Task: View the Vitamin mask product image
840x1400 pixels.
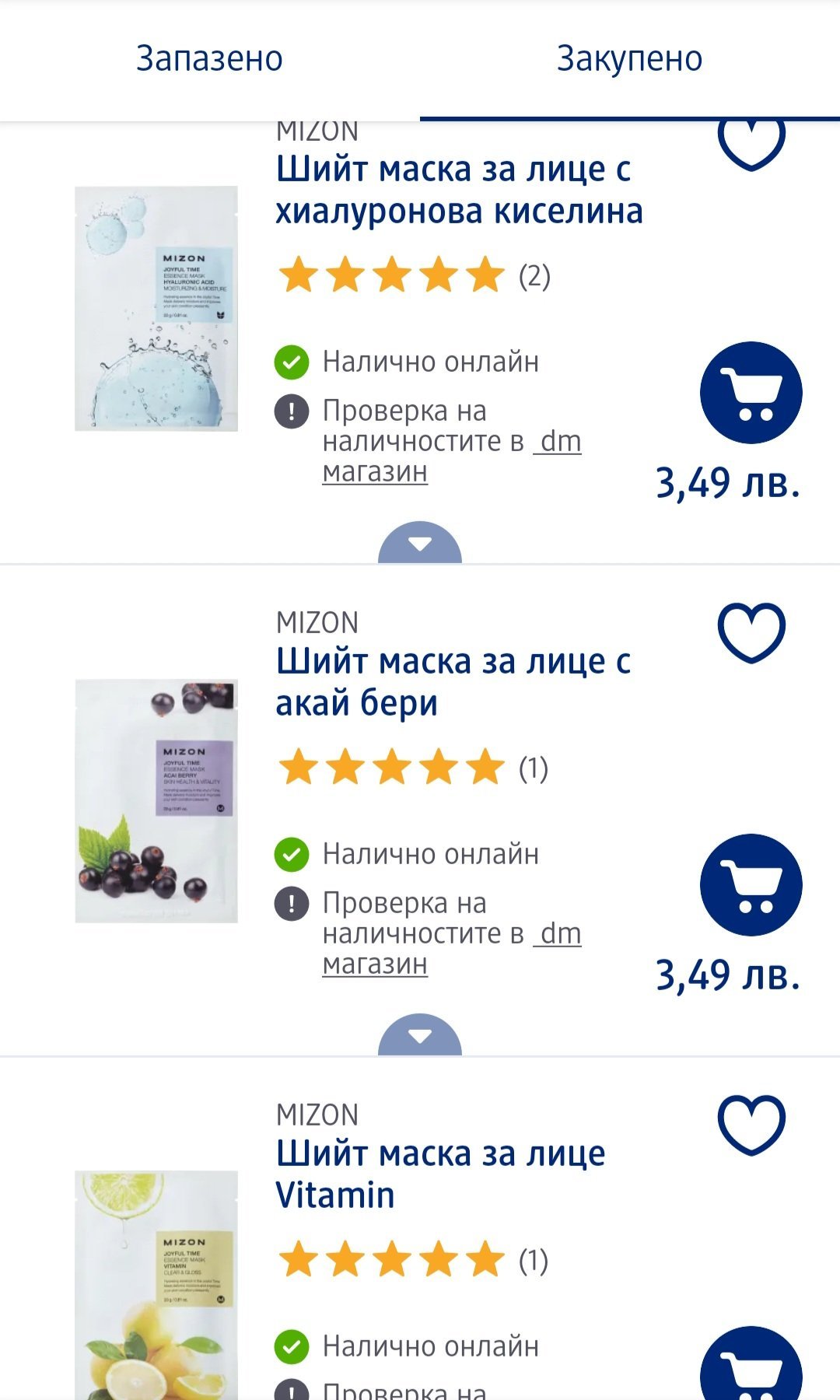Action: pos(156,1285)
